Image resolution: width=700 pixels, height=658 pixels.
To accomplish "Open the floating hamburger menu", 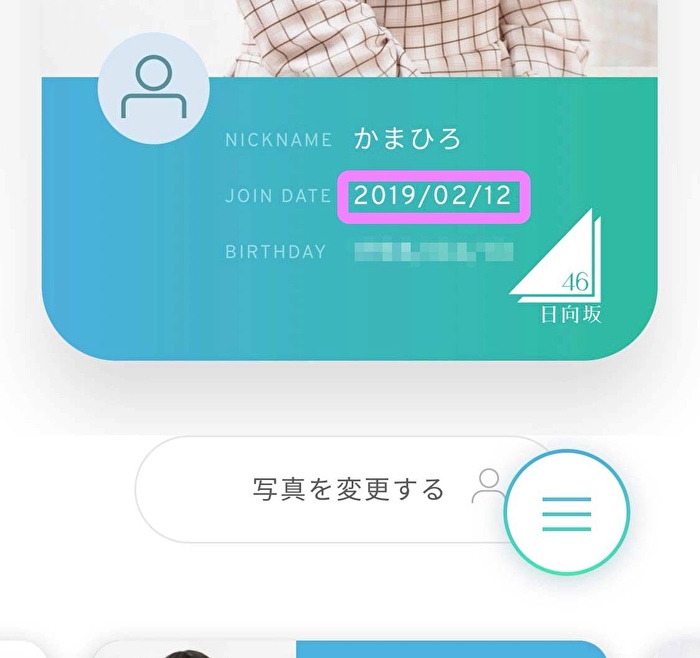I will click(567, 513).
